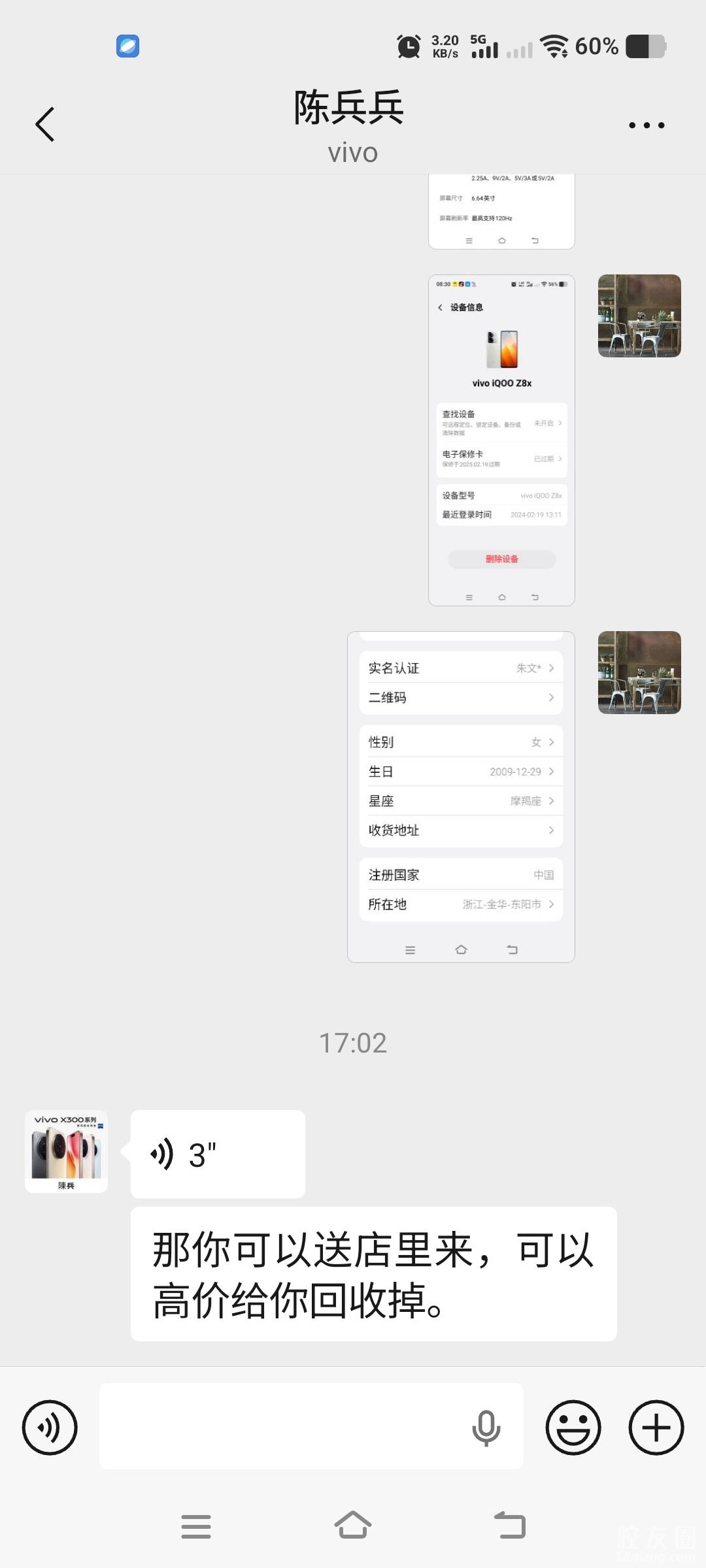Switch to voice message input
706x1568 pixels.
[50, 1428]
